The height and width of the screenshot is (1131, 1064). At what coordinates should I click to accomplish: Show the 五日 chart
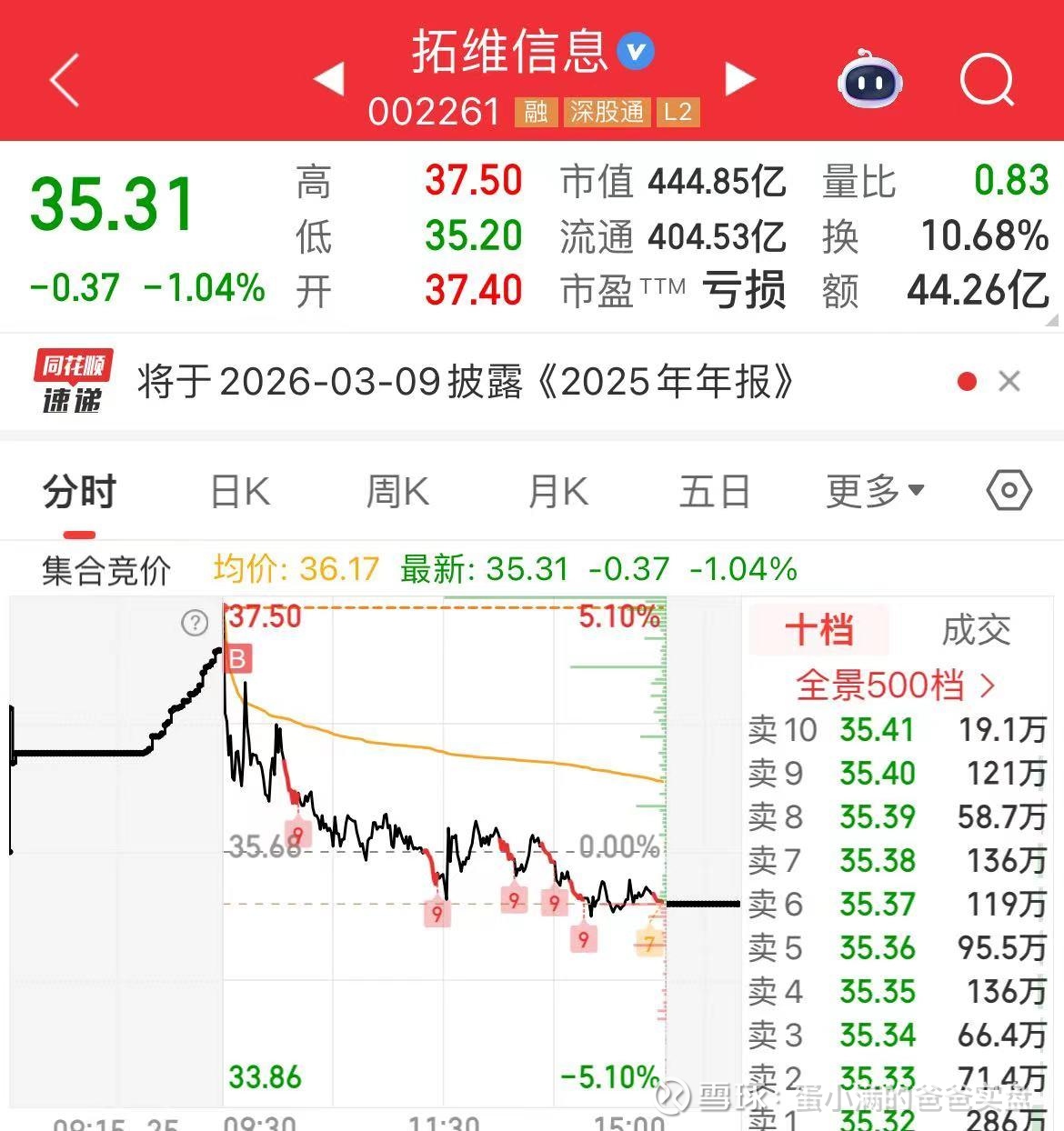click(x=715, y=492)
